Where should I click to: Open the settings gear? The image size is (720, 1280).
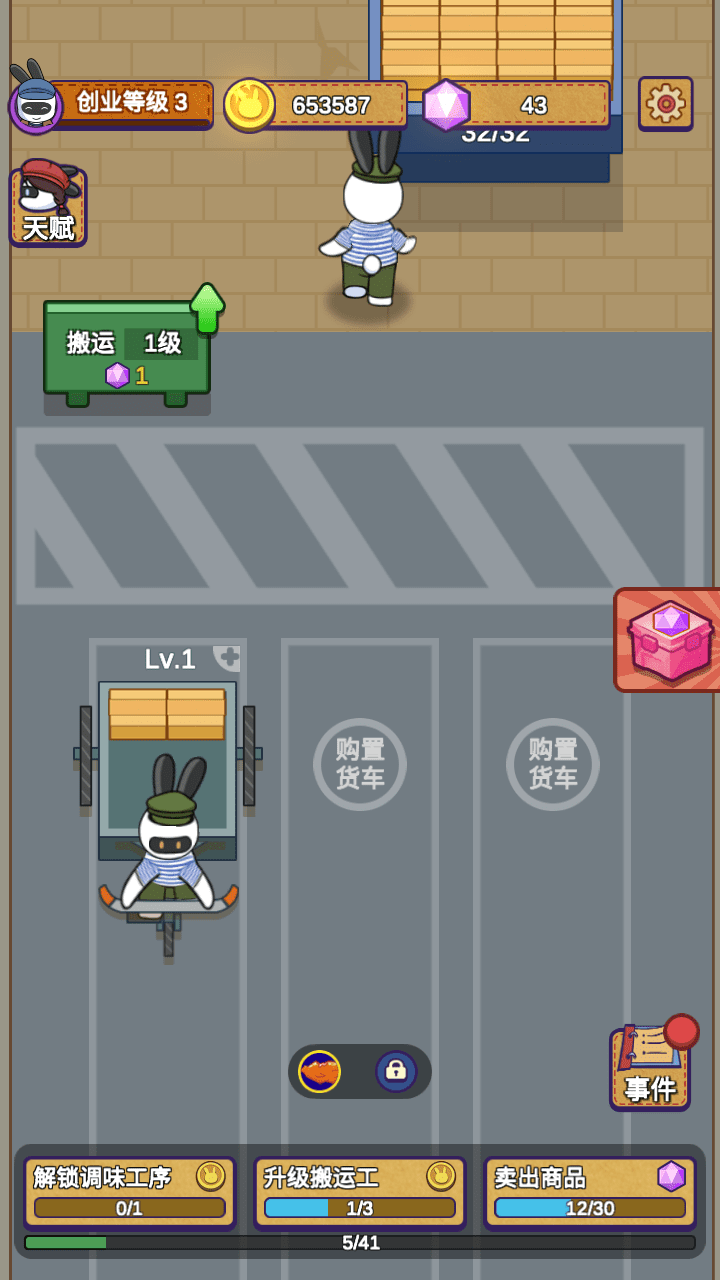665,103
